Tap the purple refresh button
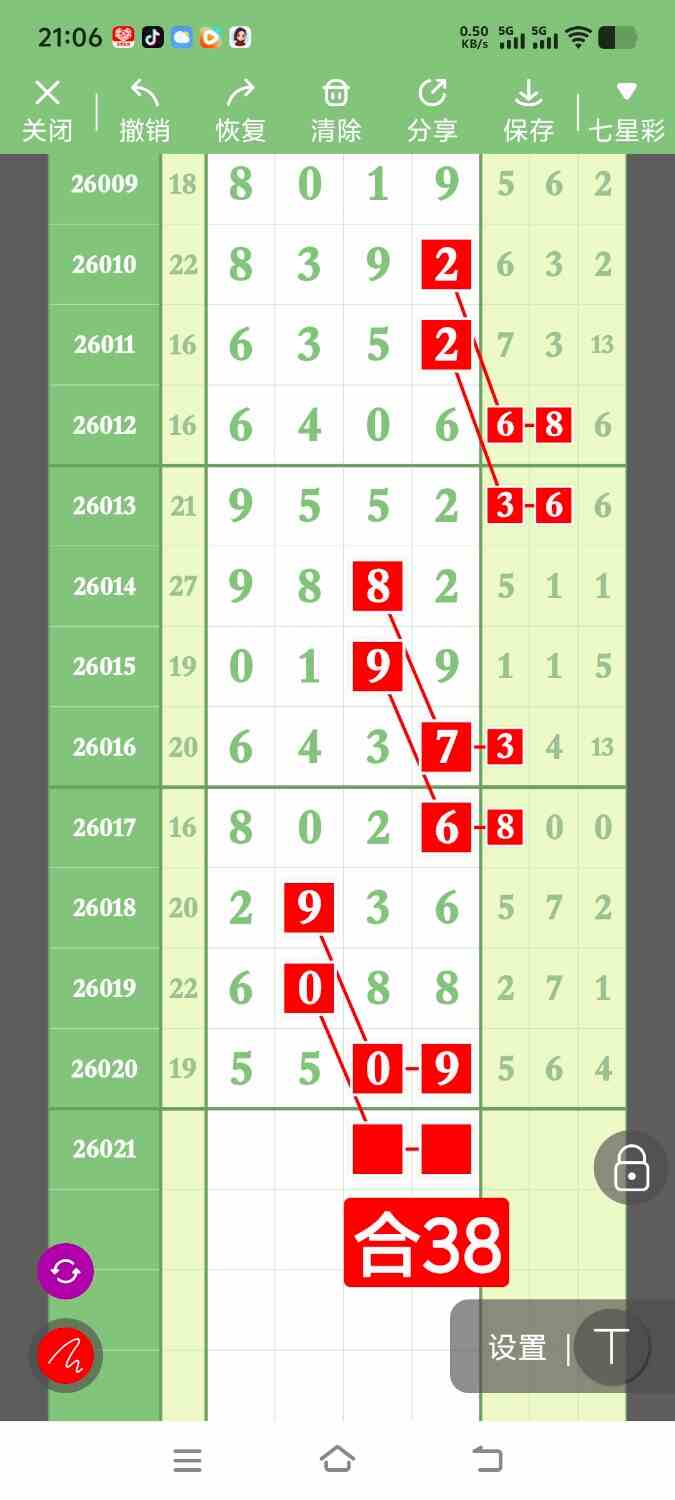This screenshot has width=675, height=1500. (x=65, y=1271)
